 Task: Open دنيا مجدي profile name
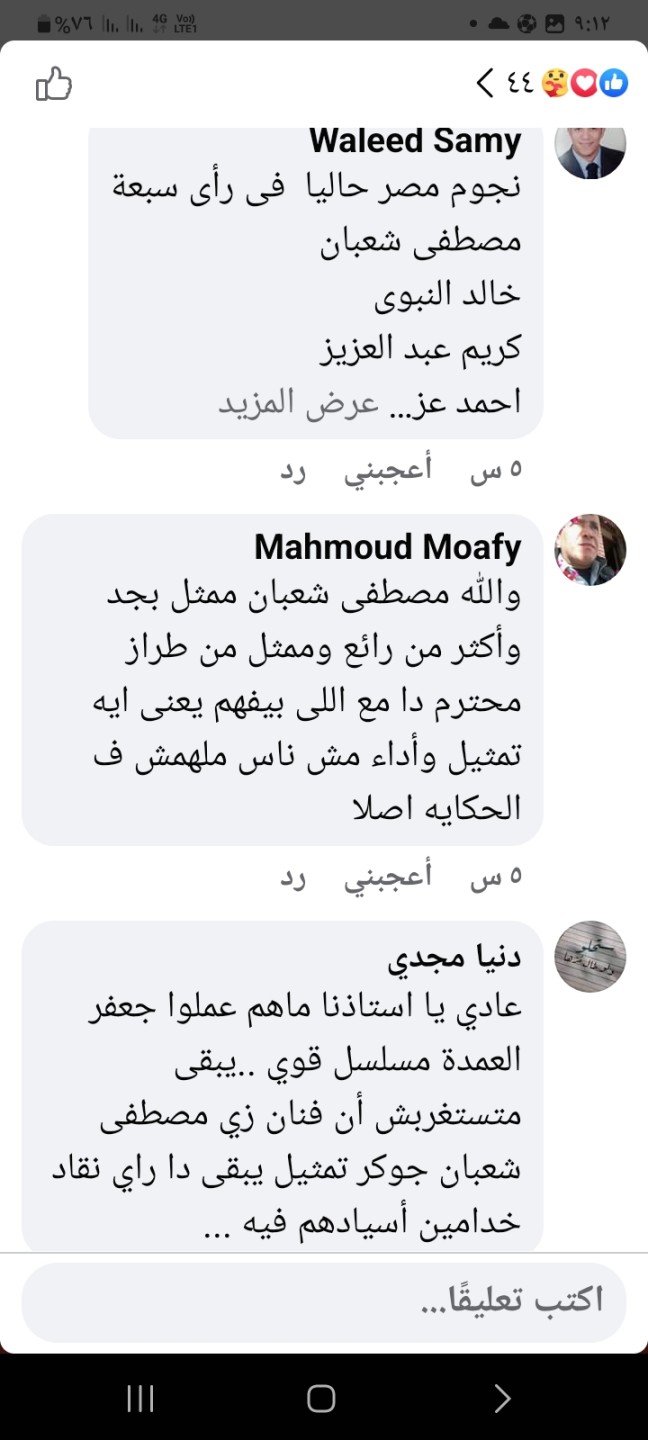pyautogui.click(x=455, y=956)
